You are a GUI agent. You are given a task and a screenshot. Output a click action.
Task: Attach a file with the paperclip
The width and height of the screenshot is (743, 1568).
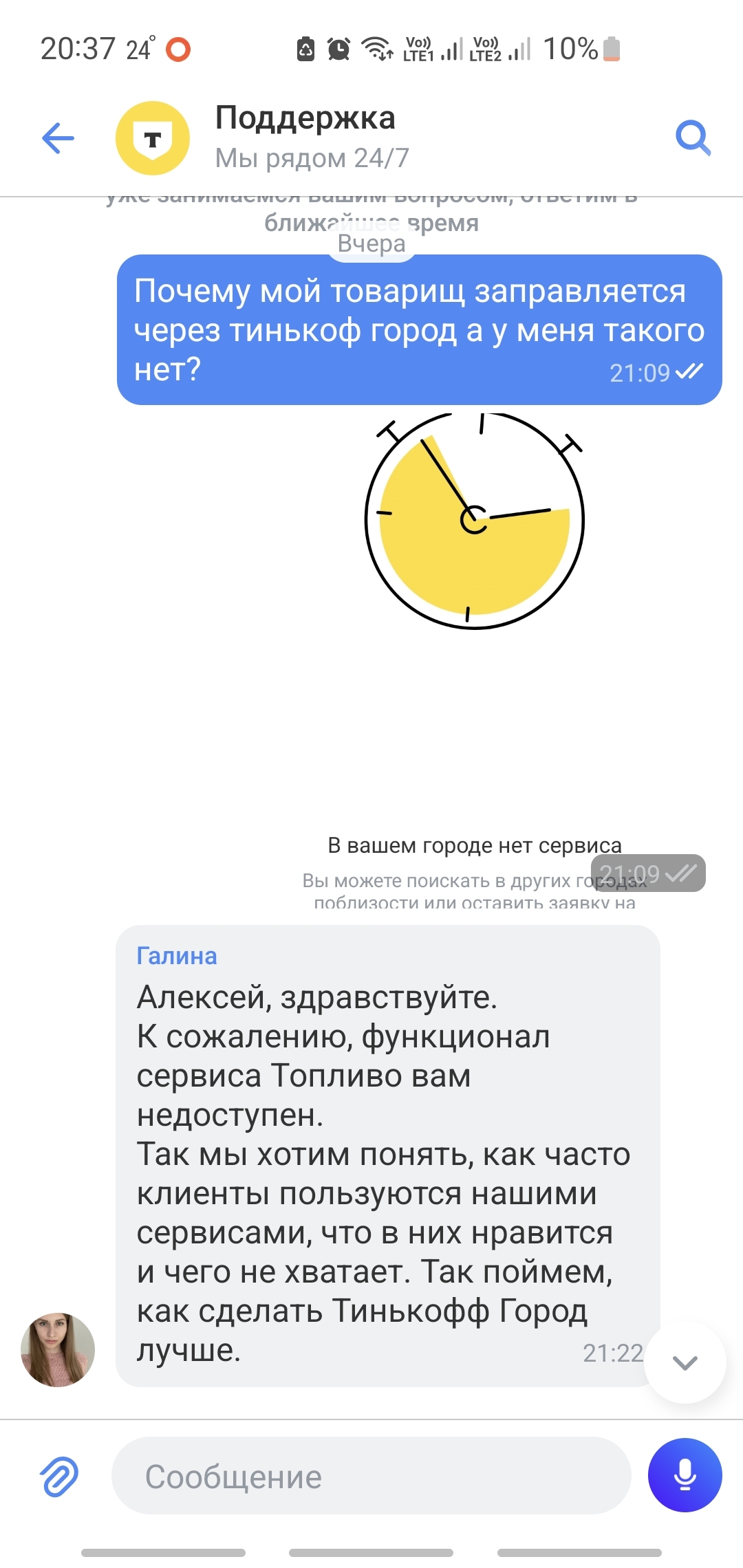(x=59, y=1476)
